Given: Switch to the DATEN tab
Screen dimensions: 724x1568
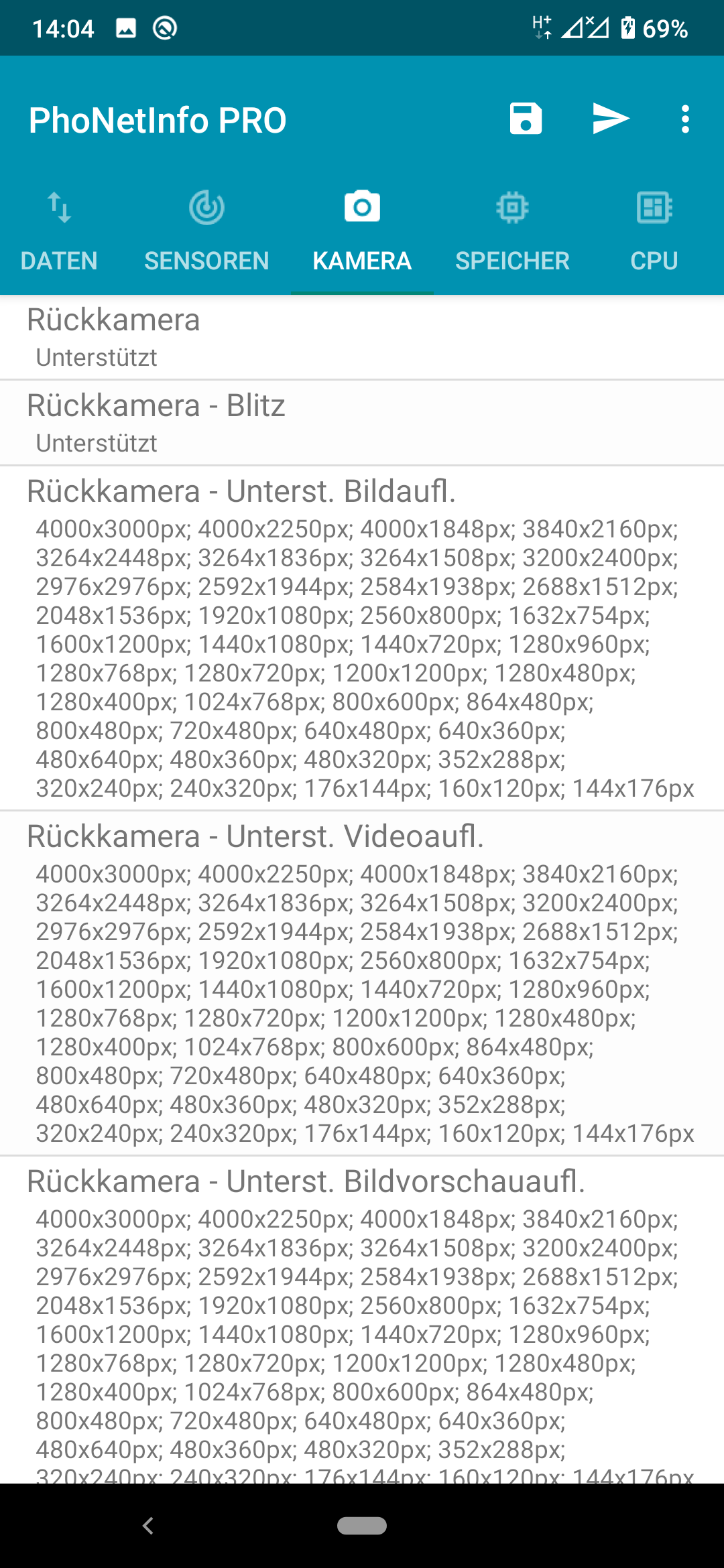Looking at the screenshot, I should click(59, 233).
